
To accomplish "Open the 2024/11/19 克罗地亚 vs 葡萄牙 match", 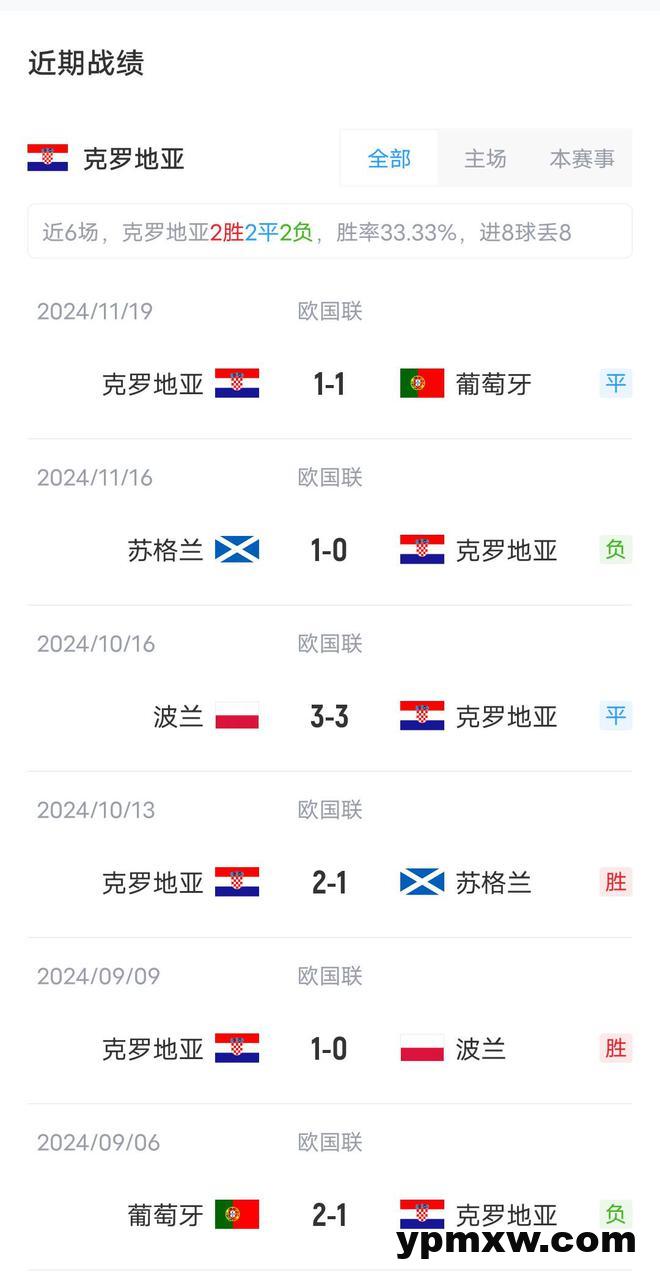I will [329, 384].
